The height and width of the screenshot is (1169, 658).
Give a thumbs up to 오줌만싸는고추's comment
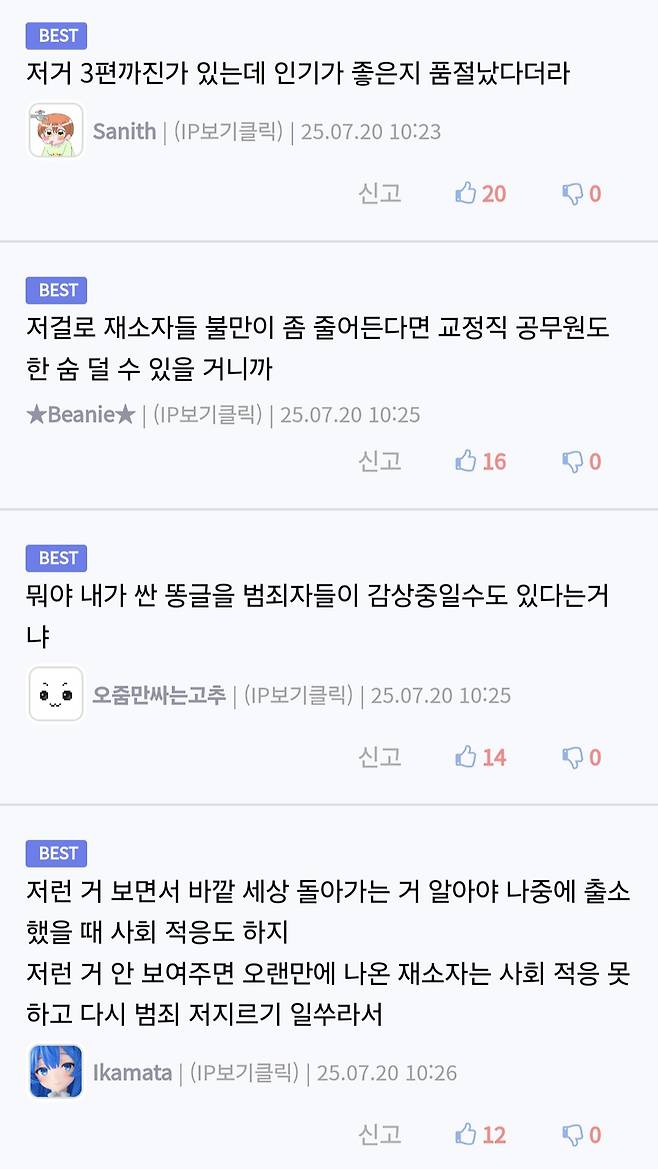480,757
